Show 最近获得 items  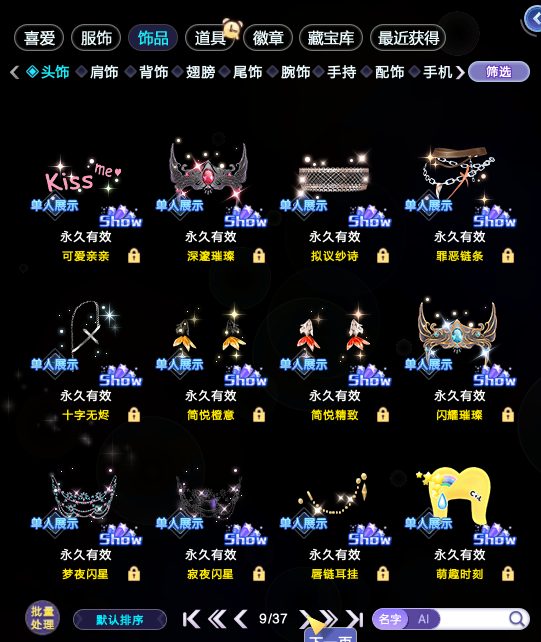pyautogui.click(x=408, y=38)
